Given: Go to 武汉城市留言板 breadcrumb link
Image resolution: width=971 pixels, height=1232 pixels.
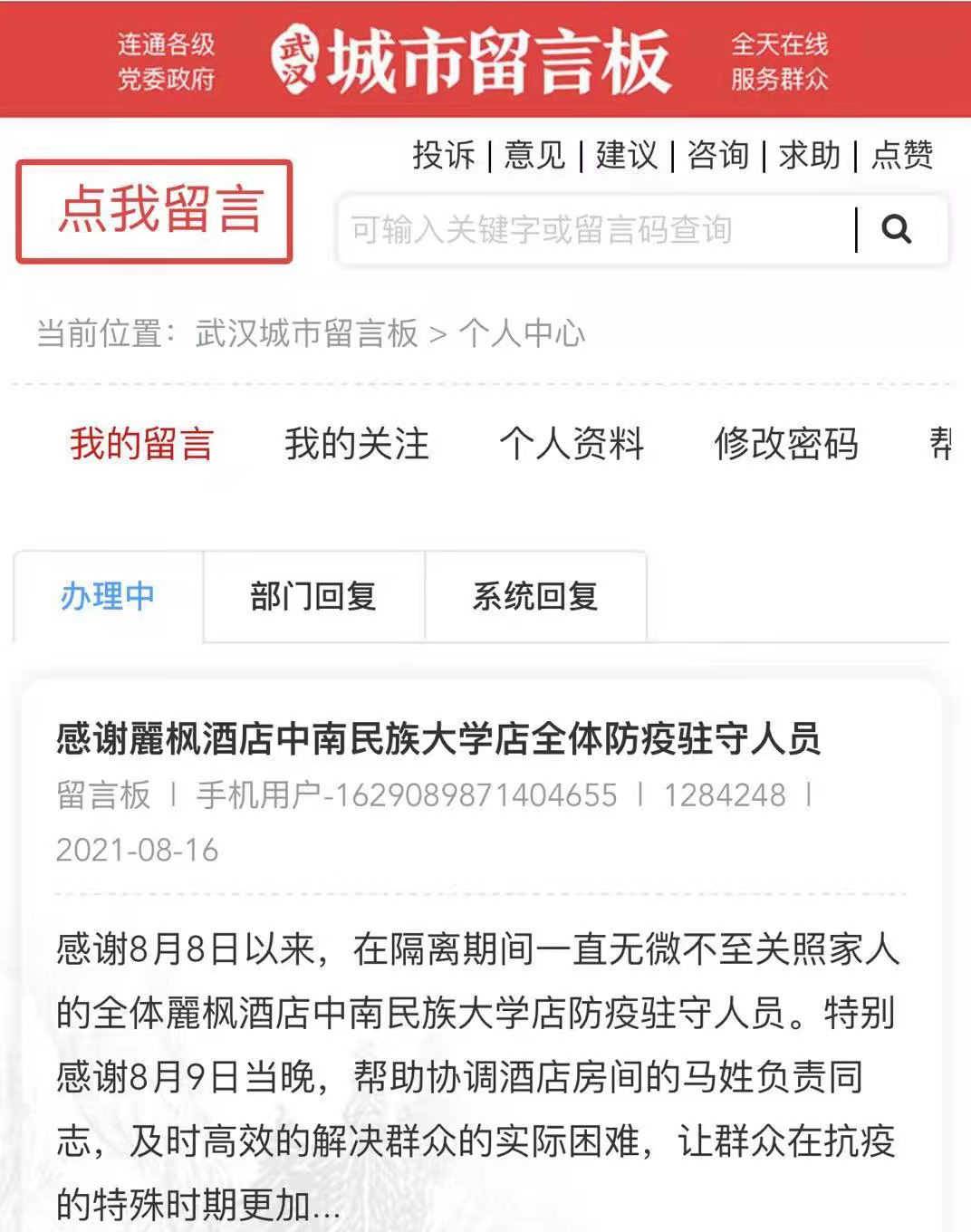Looking at the screenshot, I should pos(306,333).
